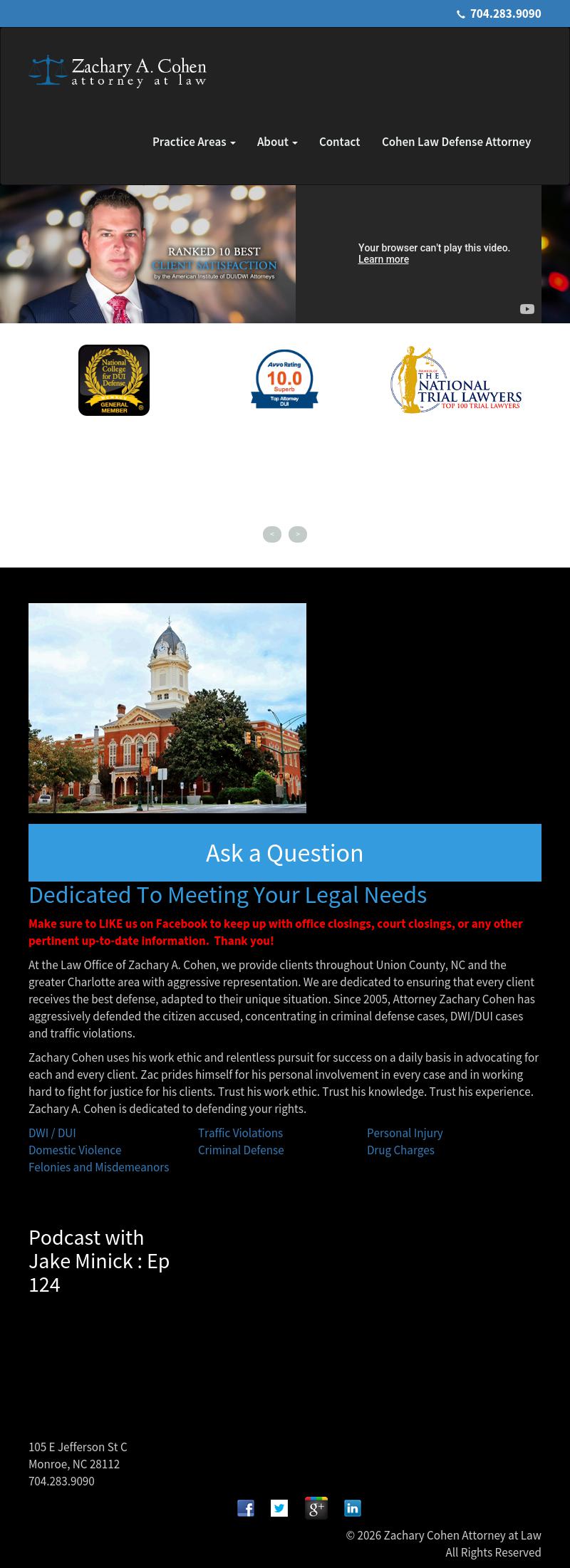Open Twitter icon in footer
This screenshot has height=1568, width=570.
pyautogui.click(x=279, y=1508)
